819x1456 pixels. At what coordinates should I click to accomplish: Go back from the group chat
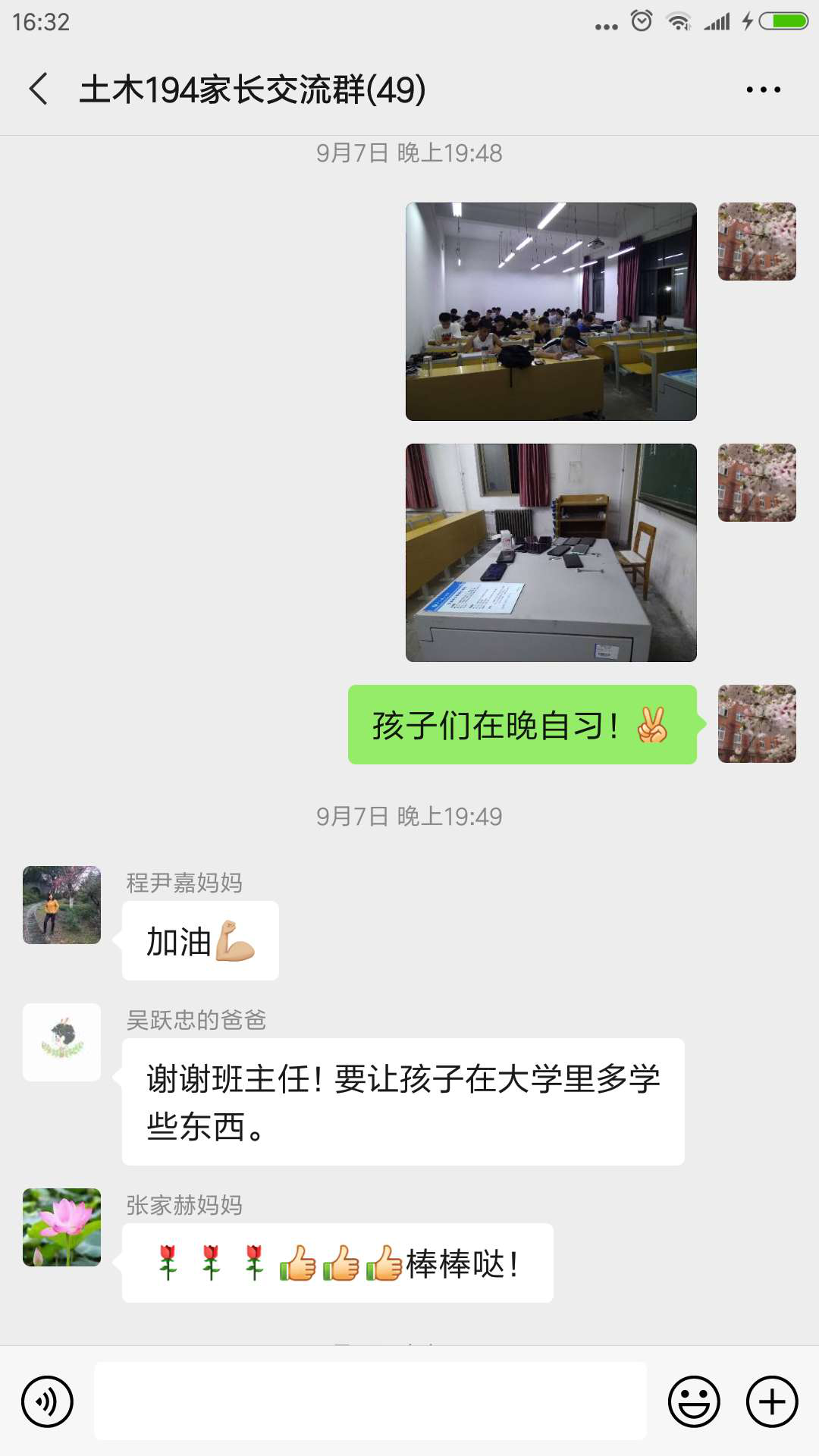[x=39, y=89]
